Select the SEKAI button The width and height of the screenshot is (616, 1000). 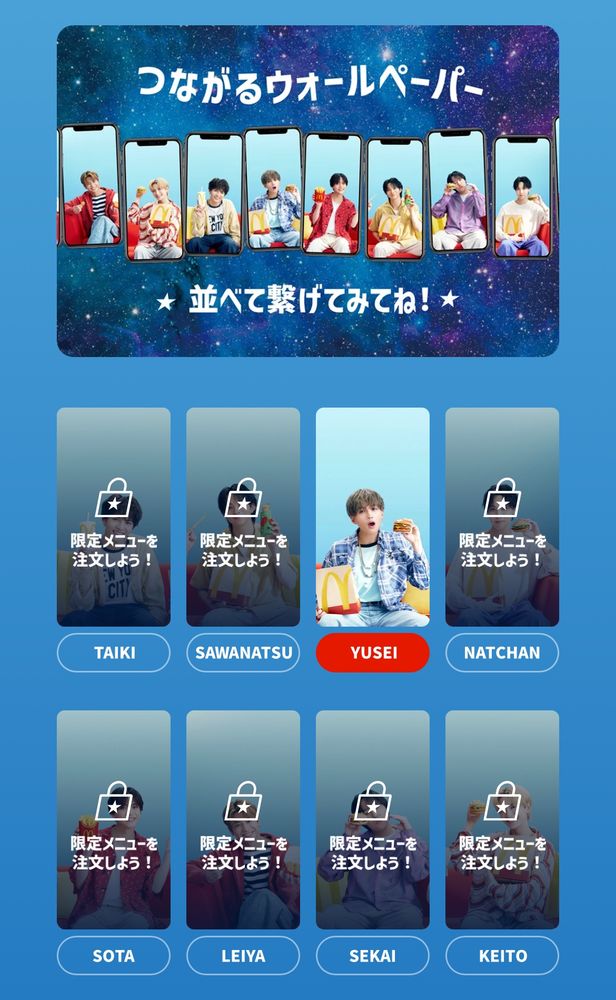[x=373, y=956]
